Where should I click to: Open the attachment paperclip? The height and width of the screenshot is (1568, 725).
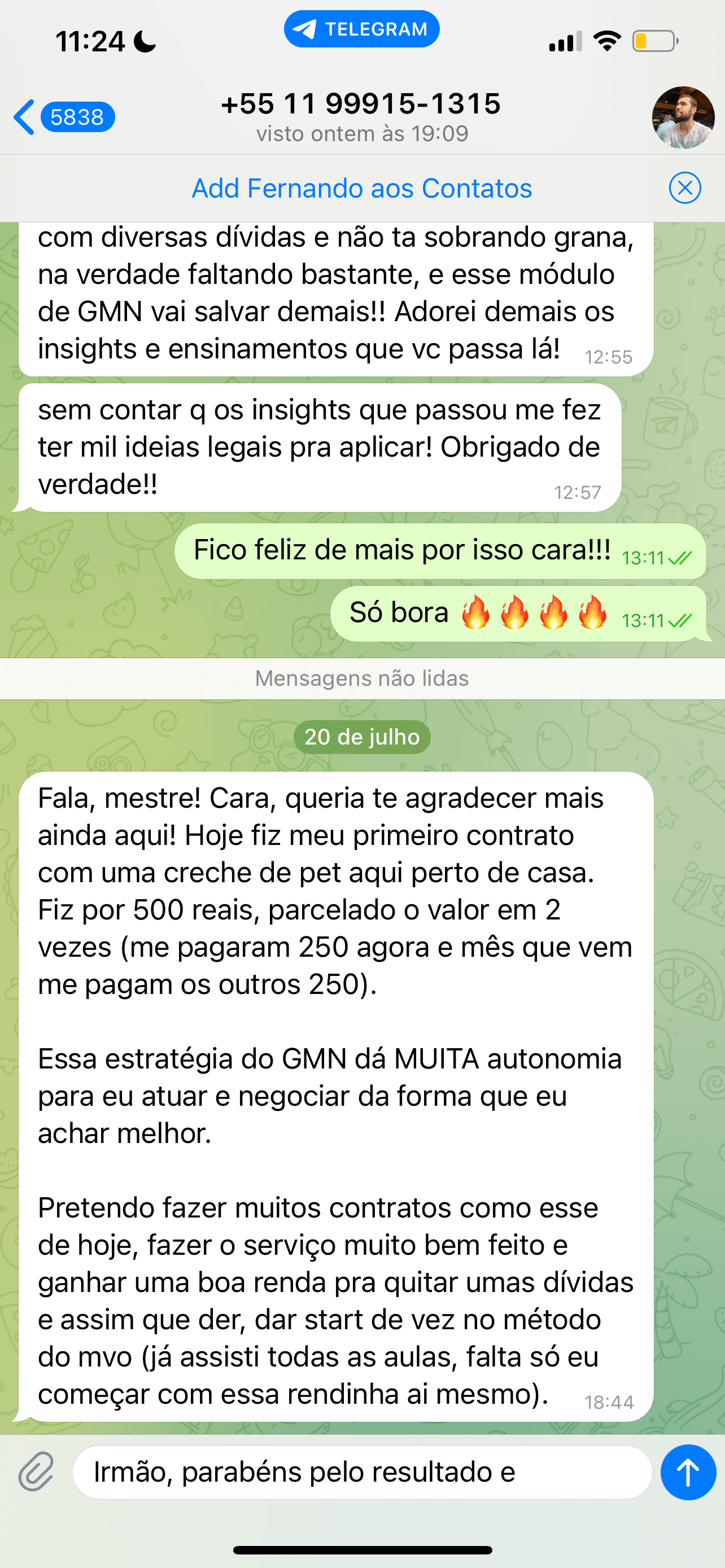(x=37, y=1472)
